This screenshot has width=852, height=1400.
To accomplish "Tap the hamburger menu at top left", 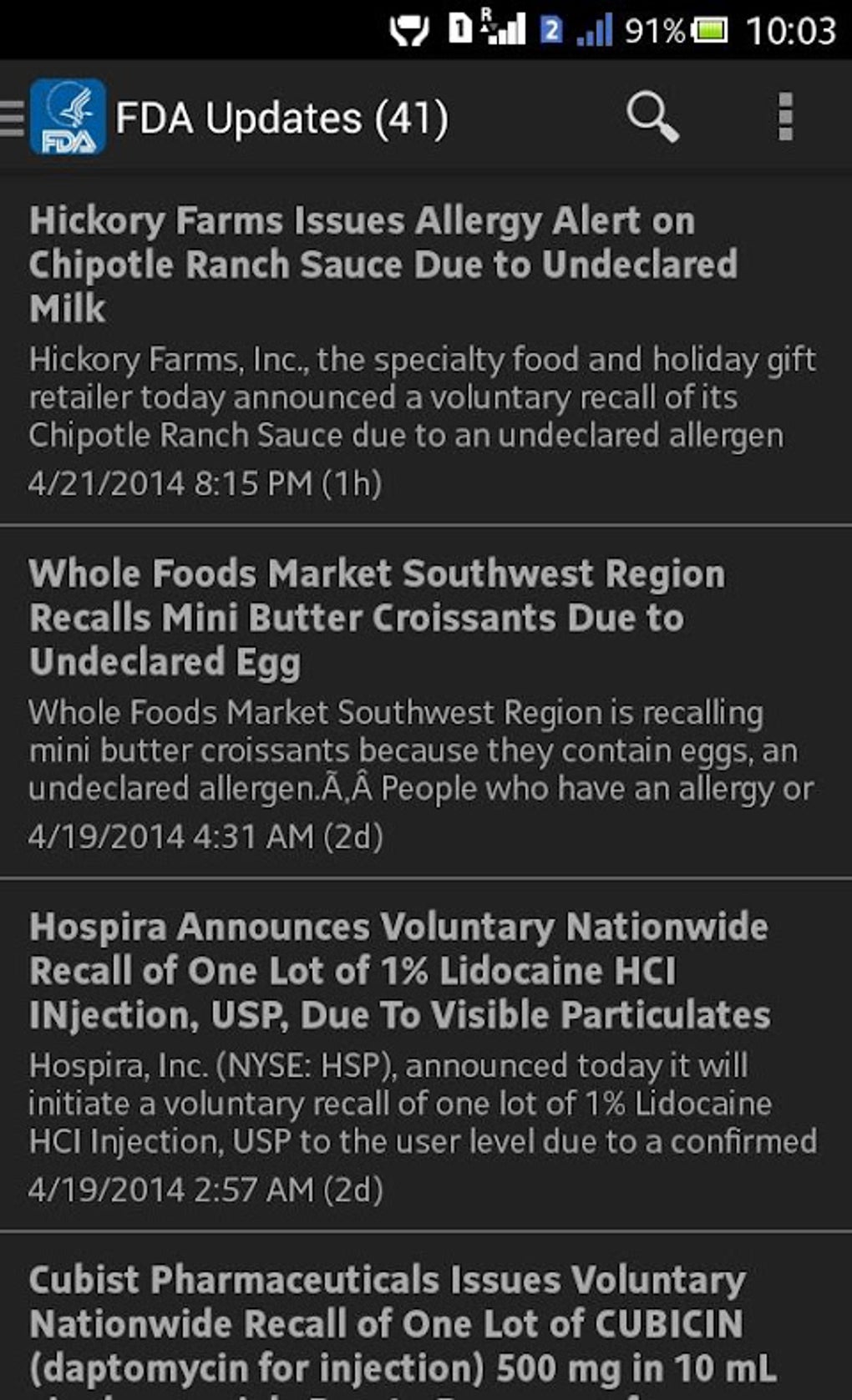I will pos(10,117).
